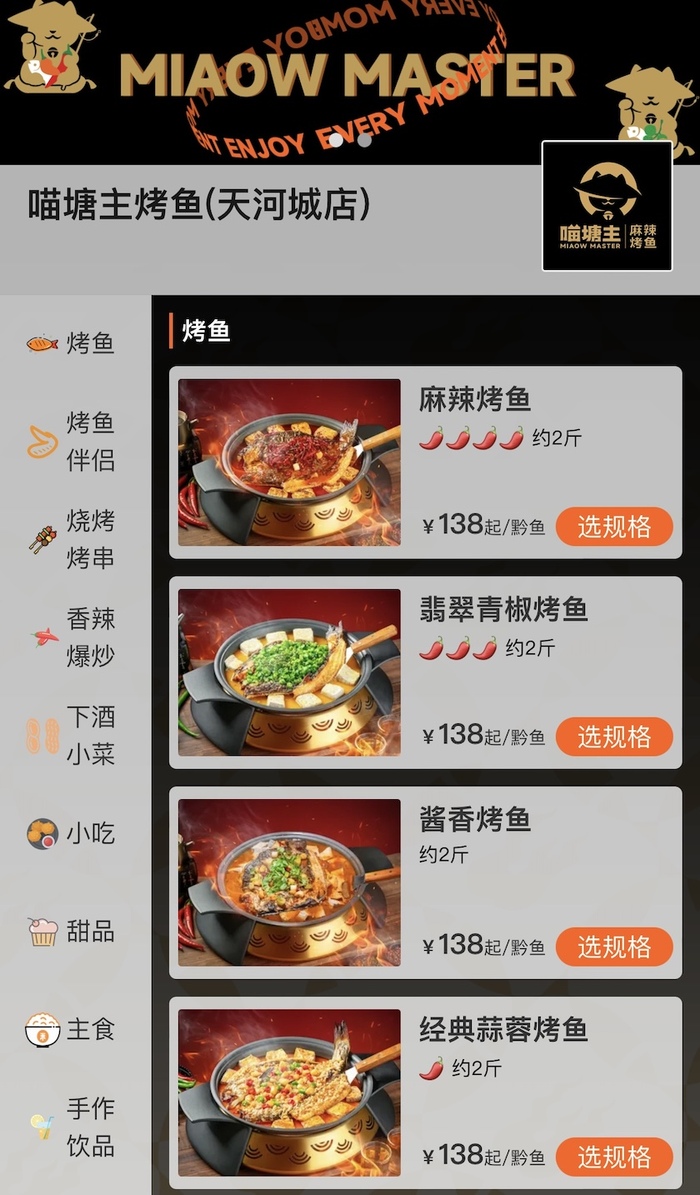Tap the banner page indicator dots
700x1195 pixels.
point(350,140)
